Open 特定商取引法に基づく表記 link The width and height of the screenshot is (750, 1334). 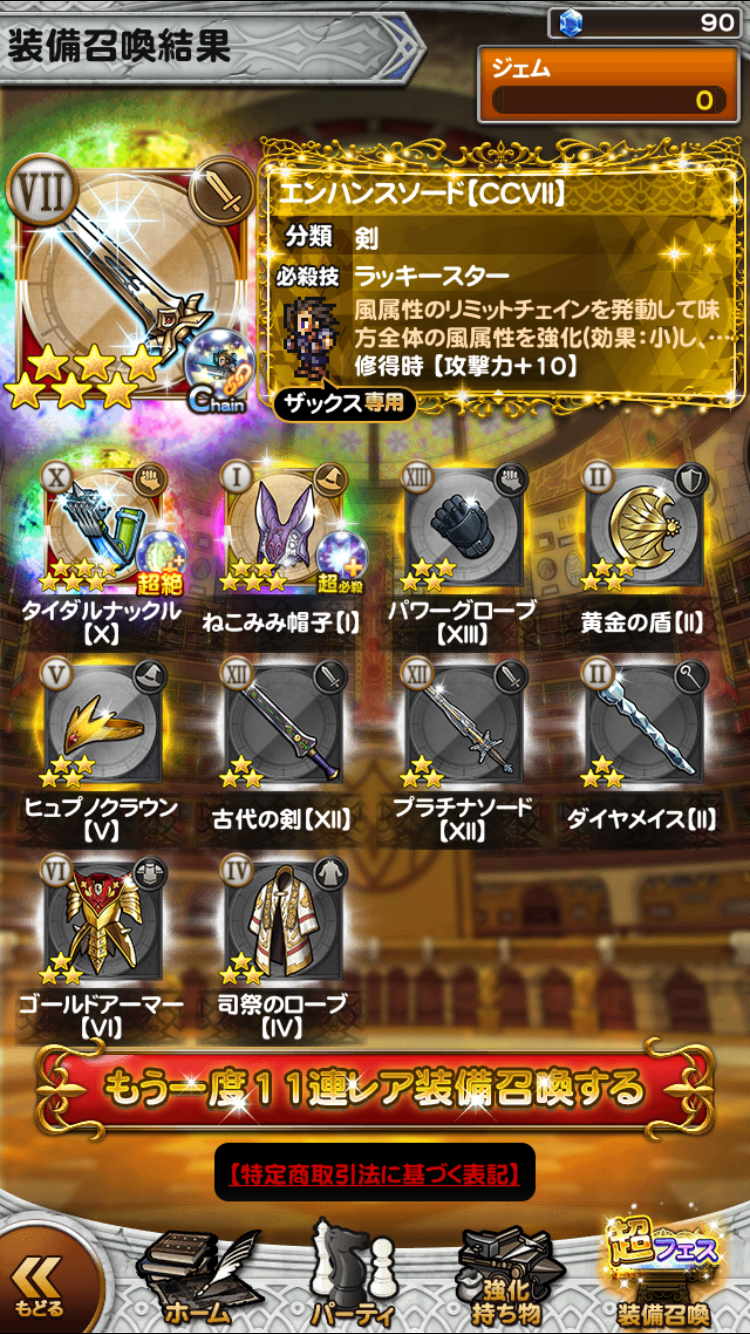[375, 1173]
